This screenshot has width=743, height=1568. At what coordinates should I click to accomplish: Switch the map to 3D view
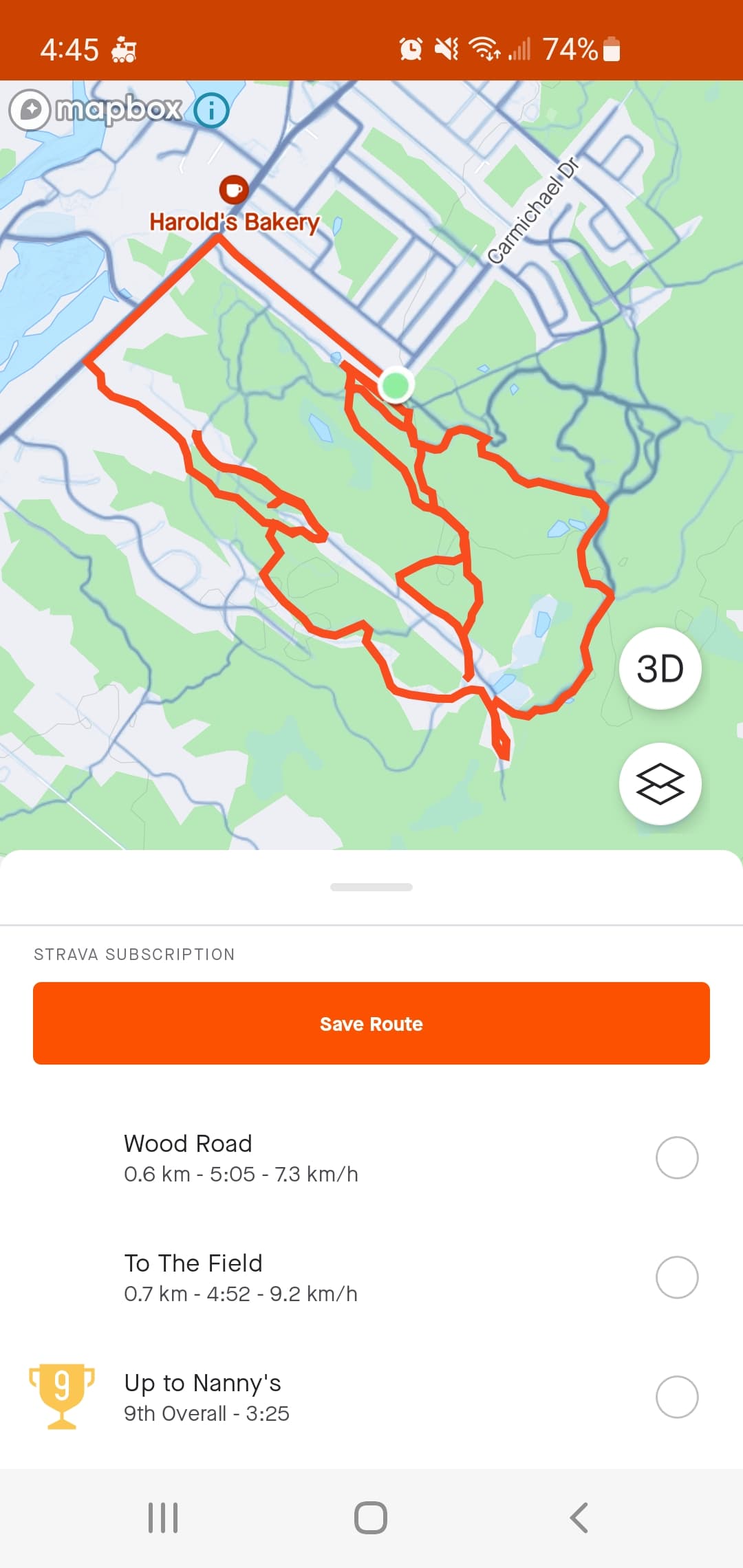(x=660, y=668)
